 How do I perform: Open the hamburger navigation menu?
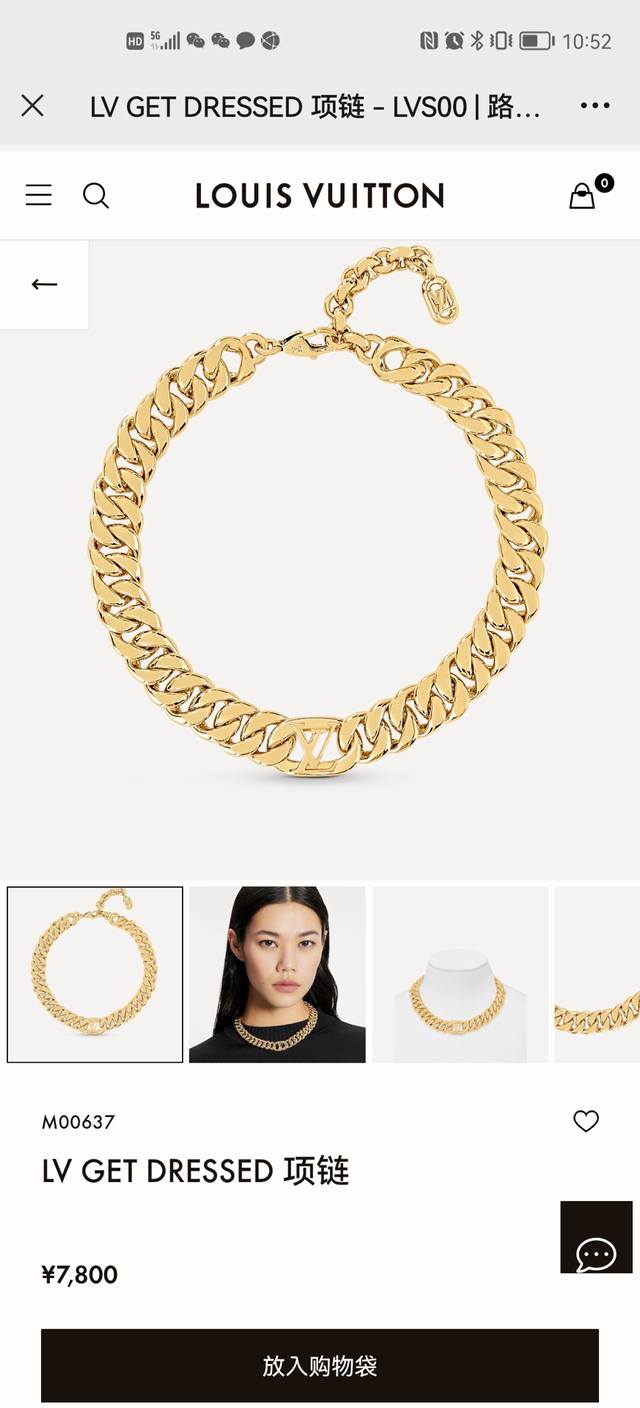click(x=39, y=195)
